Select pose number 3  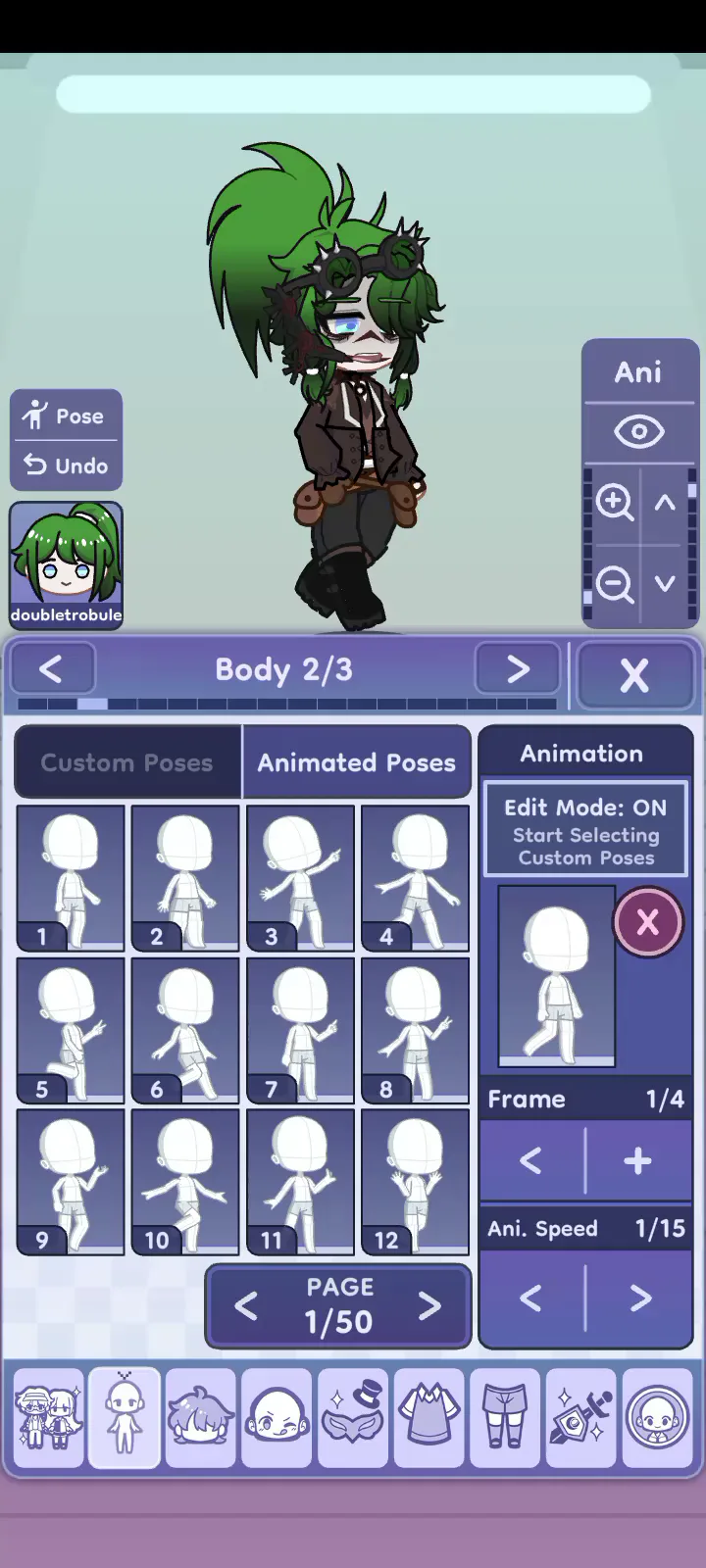click(300, 878)
